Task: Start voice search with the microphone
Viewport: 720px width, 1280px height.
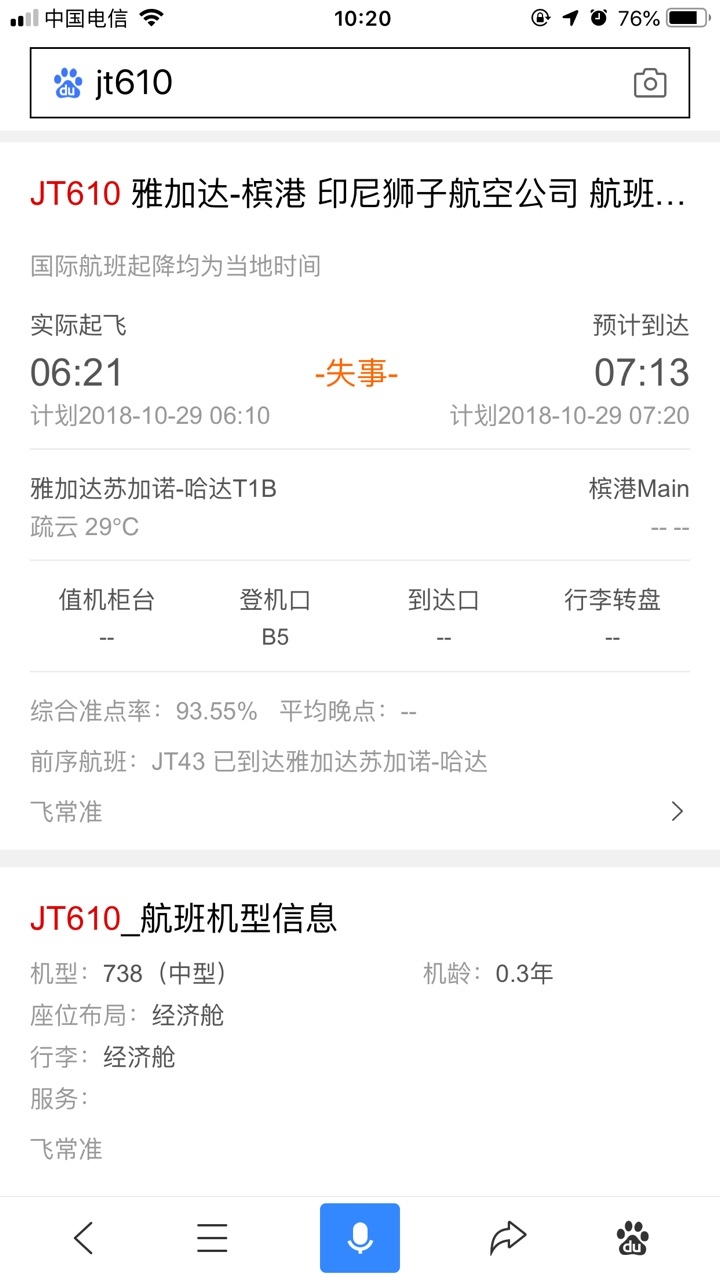Action: [360, 1238]
